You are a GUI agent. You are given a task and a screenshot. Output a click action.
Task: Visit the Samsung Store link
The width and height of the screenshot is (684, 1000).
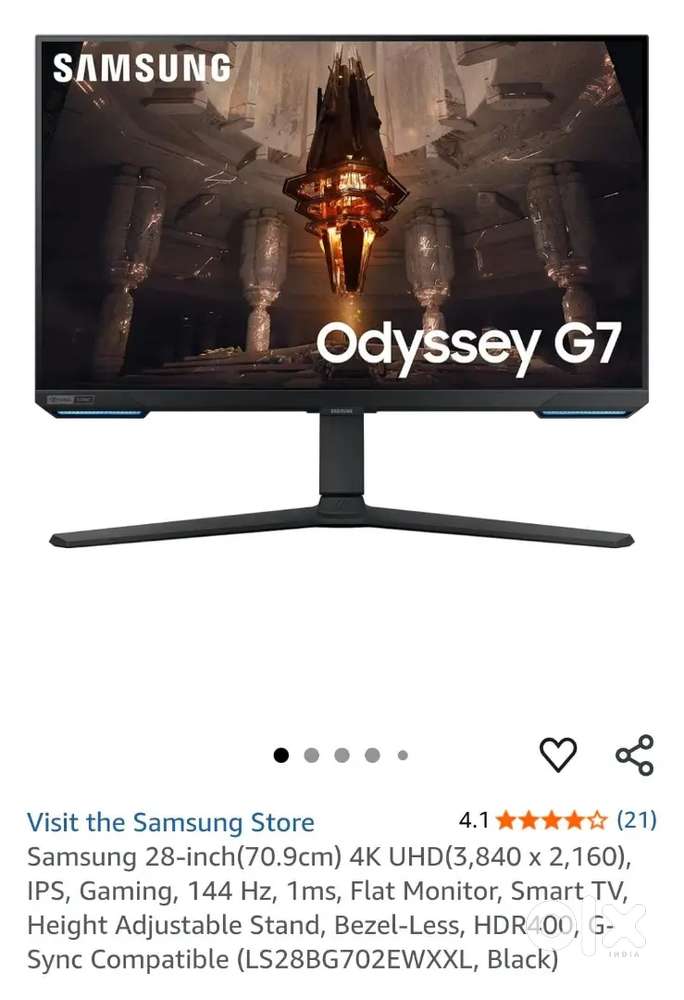[170, 822]
